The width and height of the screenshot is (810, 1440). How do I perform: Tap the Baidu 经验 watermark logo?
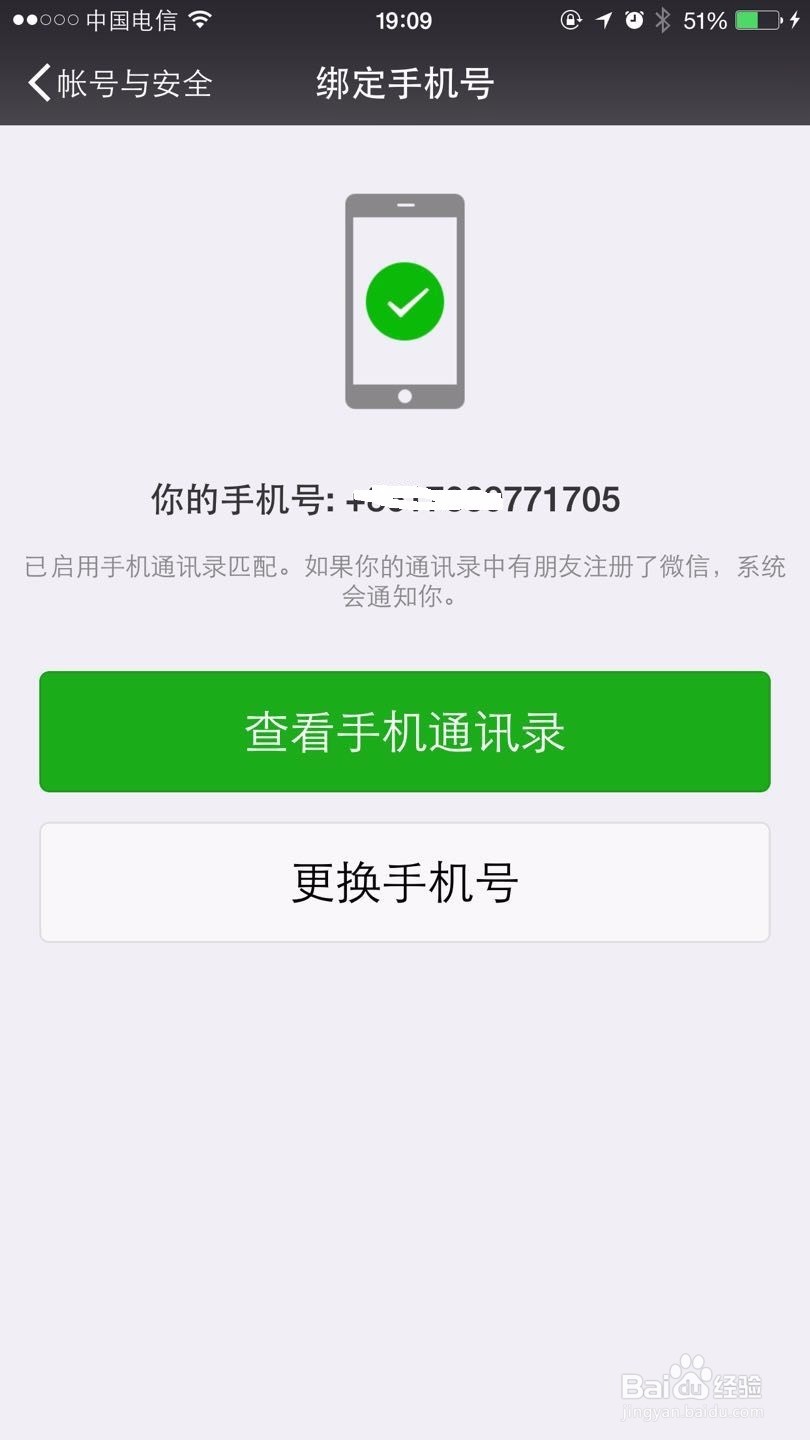(x=690, y=1388)
